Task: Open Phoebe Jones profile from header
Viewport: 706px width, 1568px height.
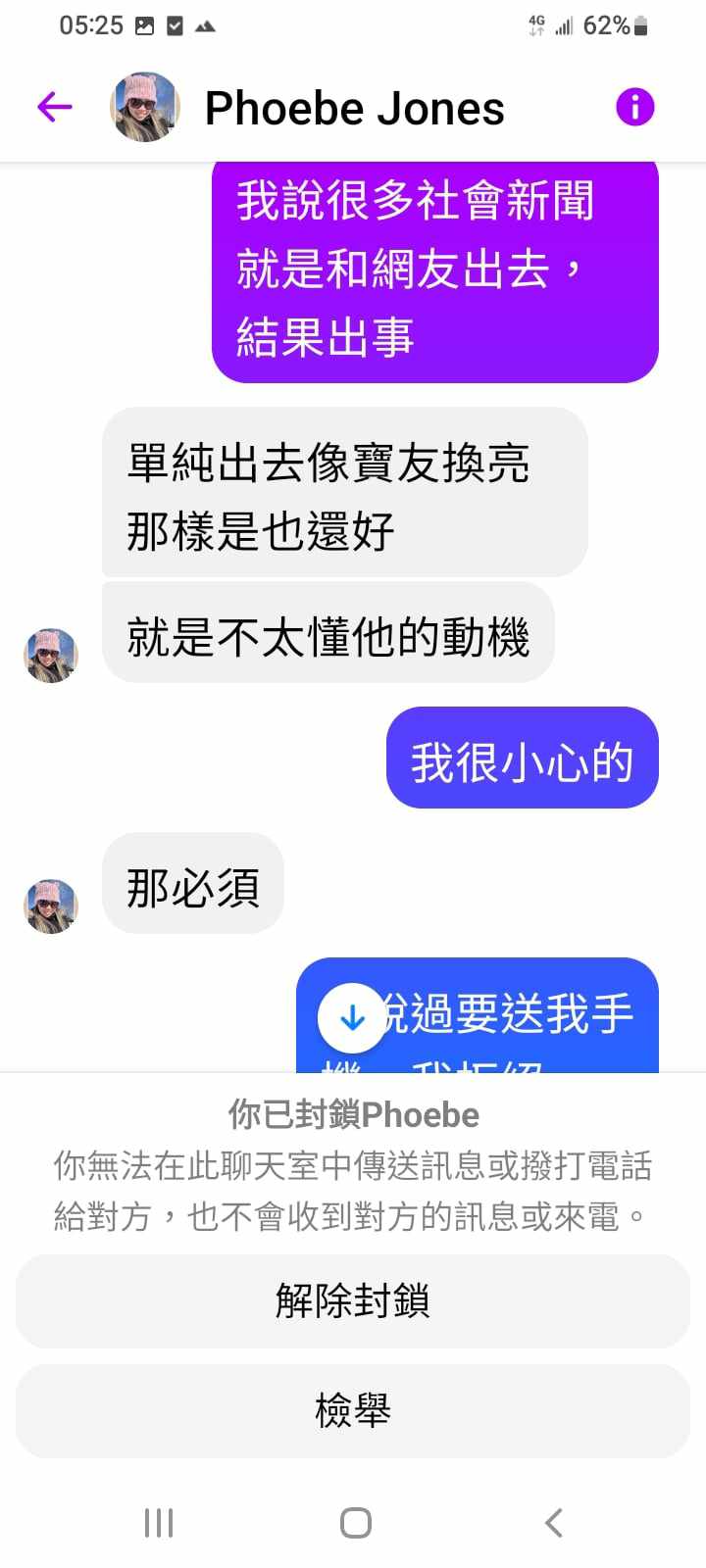Action: pyautogui.click(x=353, y=108)
